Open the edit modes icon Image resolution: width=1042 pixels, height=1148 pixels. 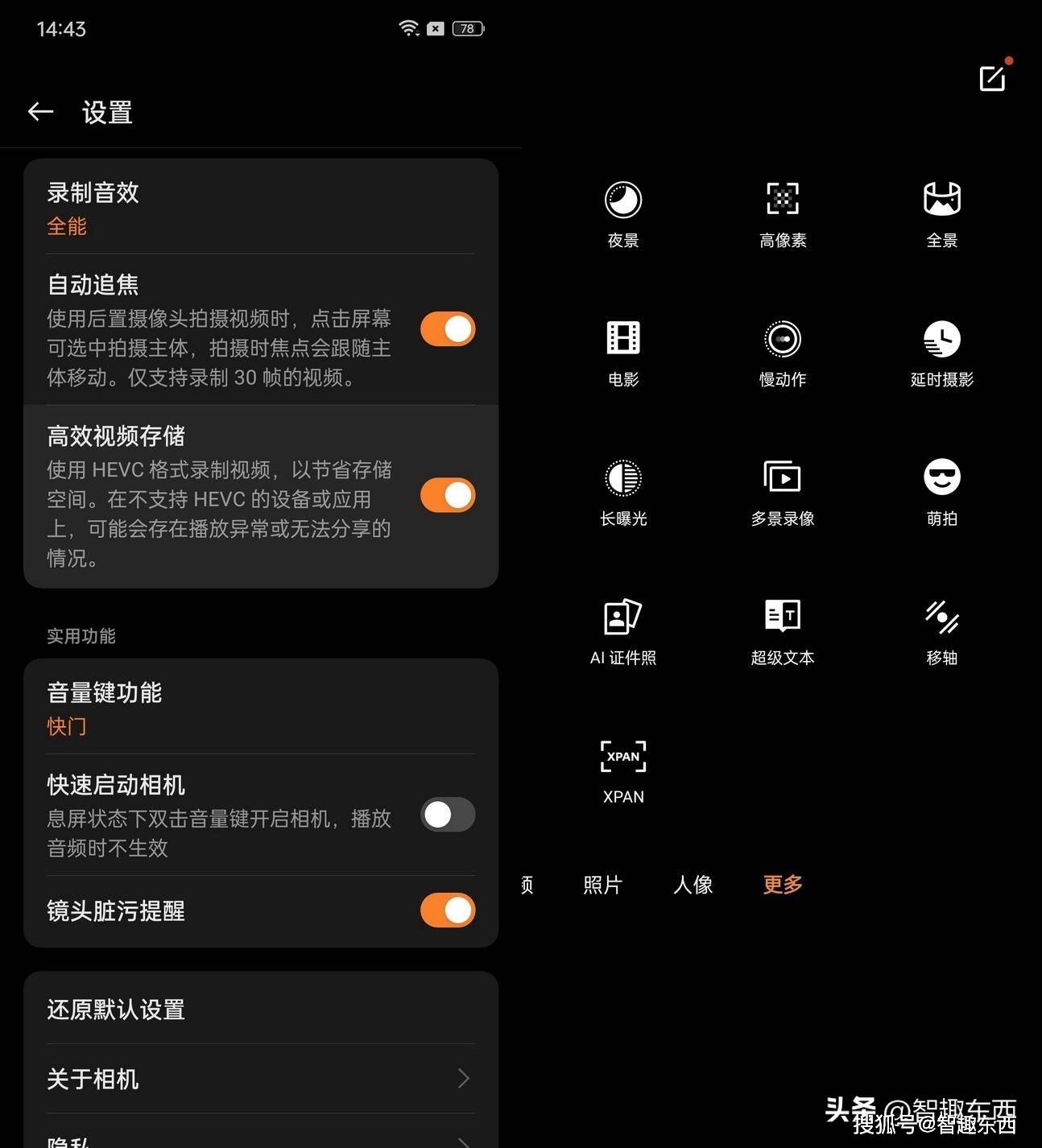(992, 78)
